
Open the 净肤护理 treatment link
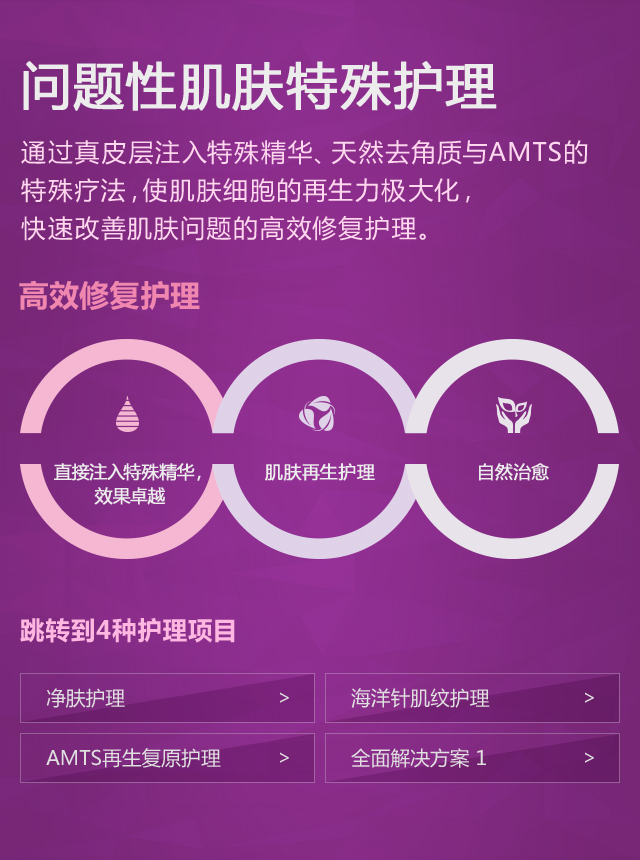[167, 698]
